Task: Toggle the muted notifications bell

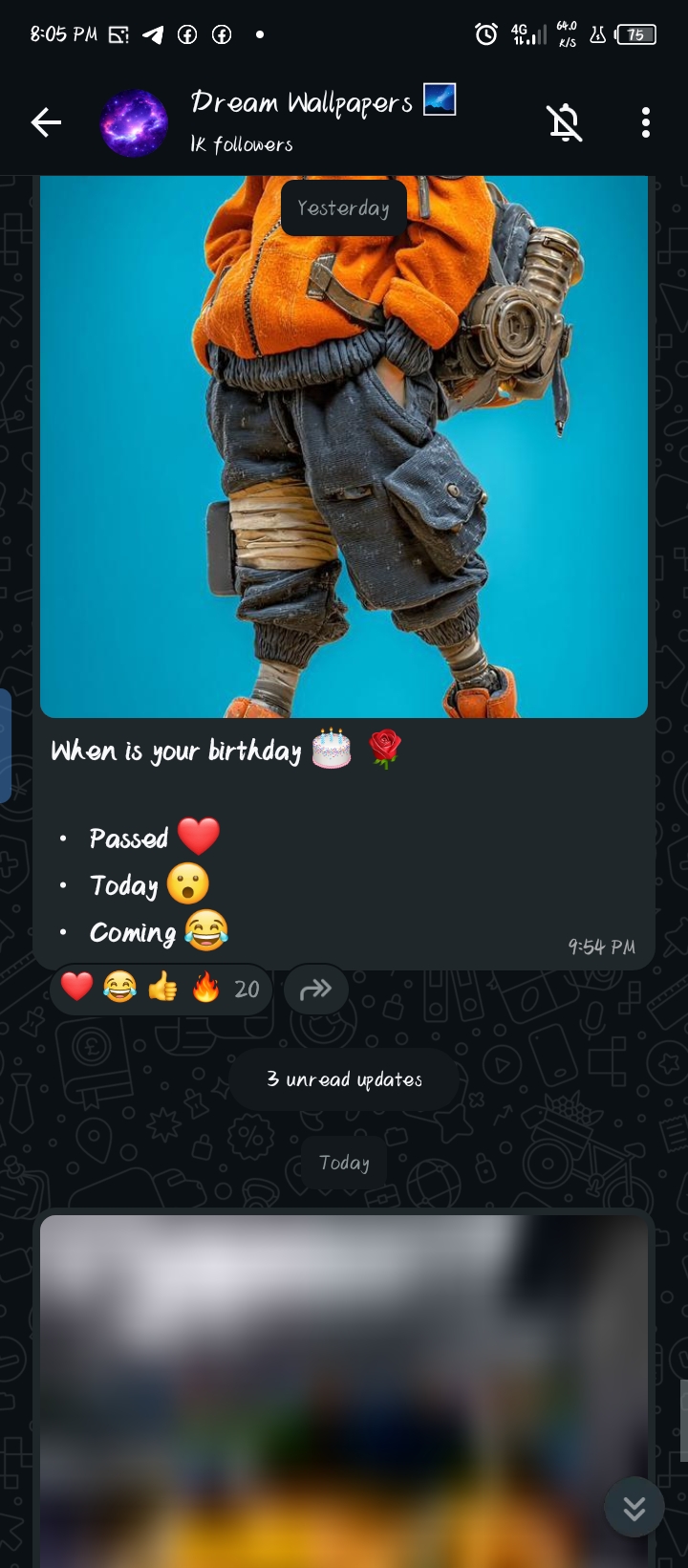Action: pos(564,122)
